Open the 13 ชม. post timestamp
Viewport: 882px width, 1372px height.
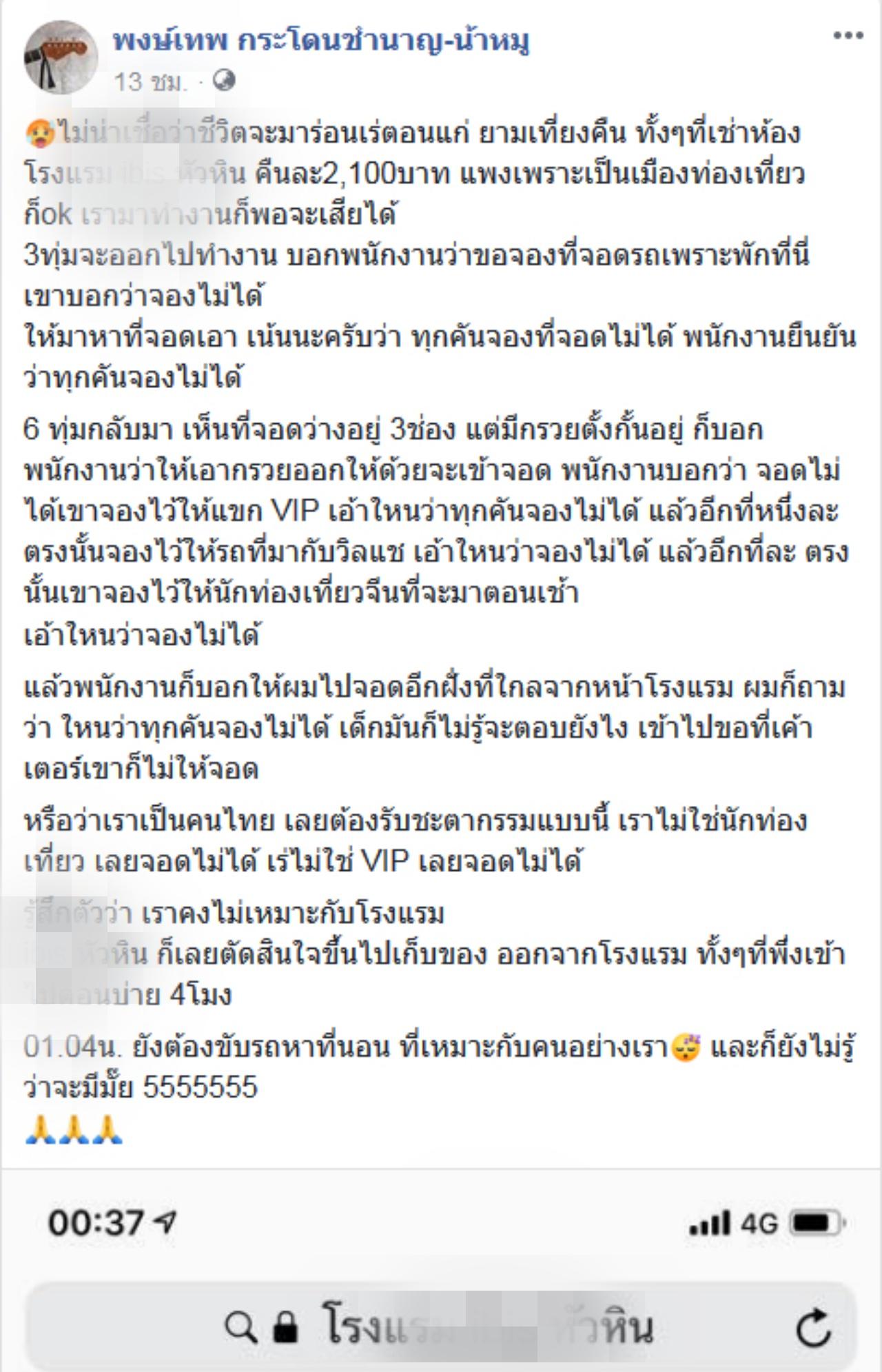tap(150, 82)
